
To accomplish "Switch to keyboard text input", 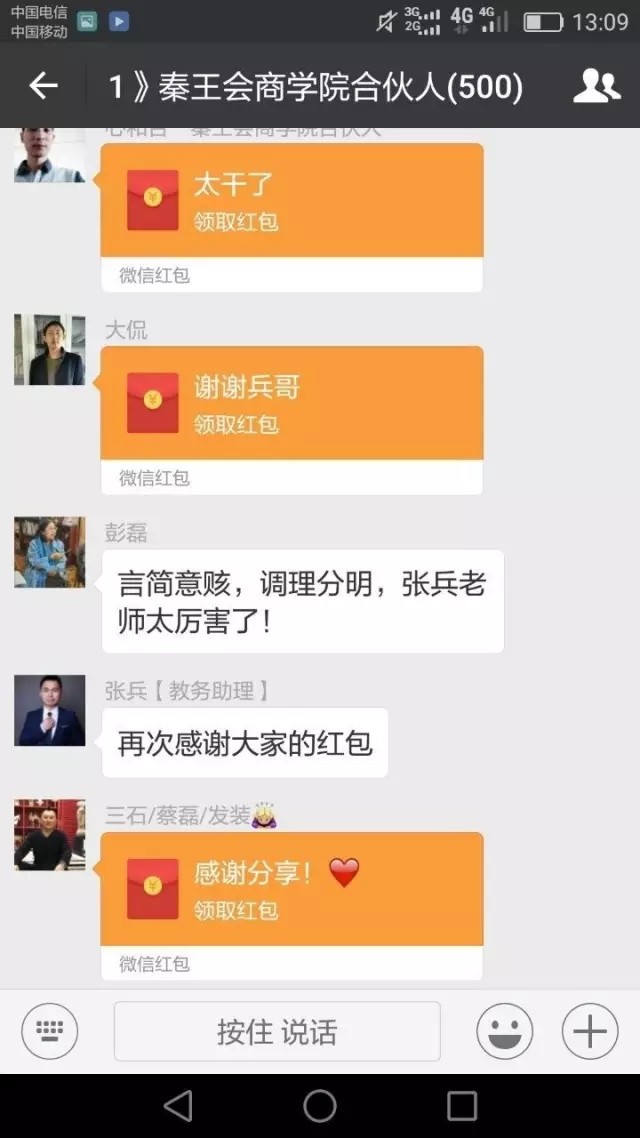I will coord(49,1031).
